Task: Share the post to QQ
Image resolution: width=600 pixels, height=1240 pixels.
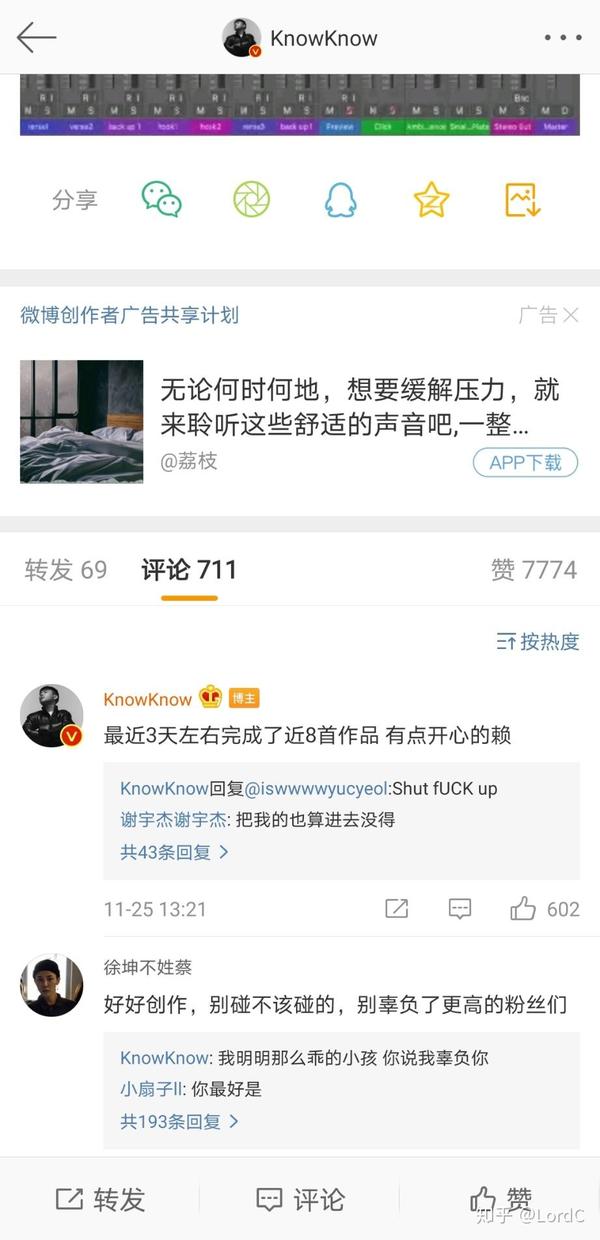Action: pos(341,200)
